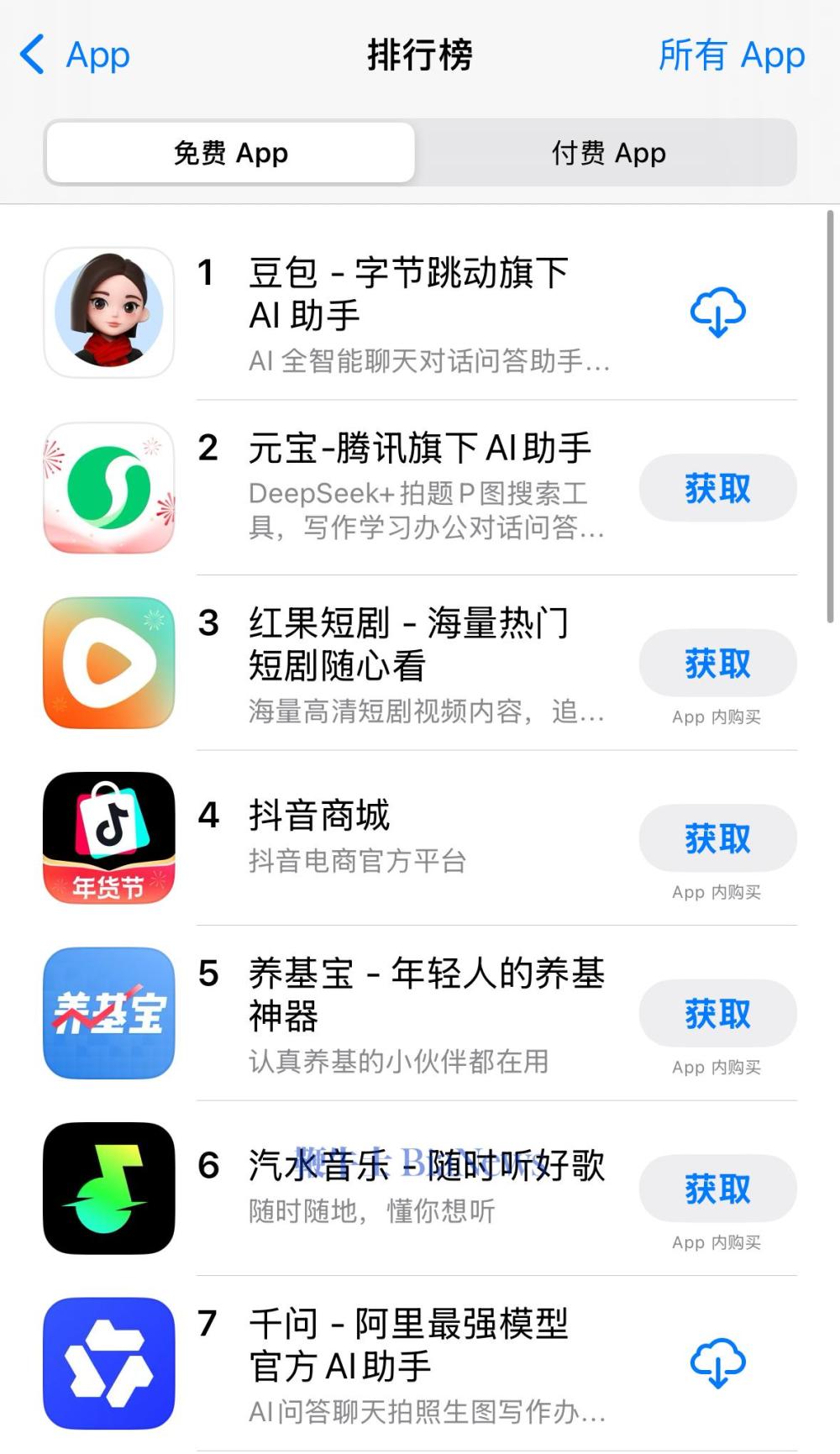
Task: Get the 元宝 app
Action: (x=717, y=488)
